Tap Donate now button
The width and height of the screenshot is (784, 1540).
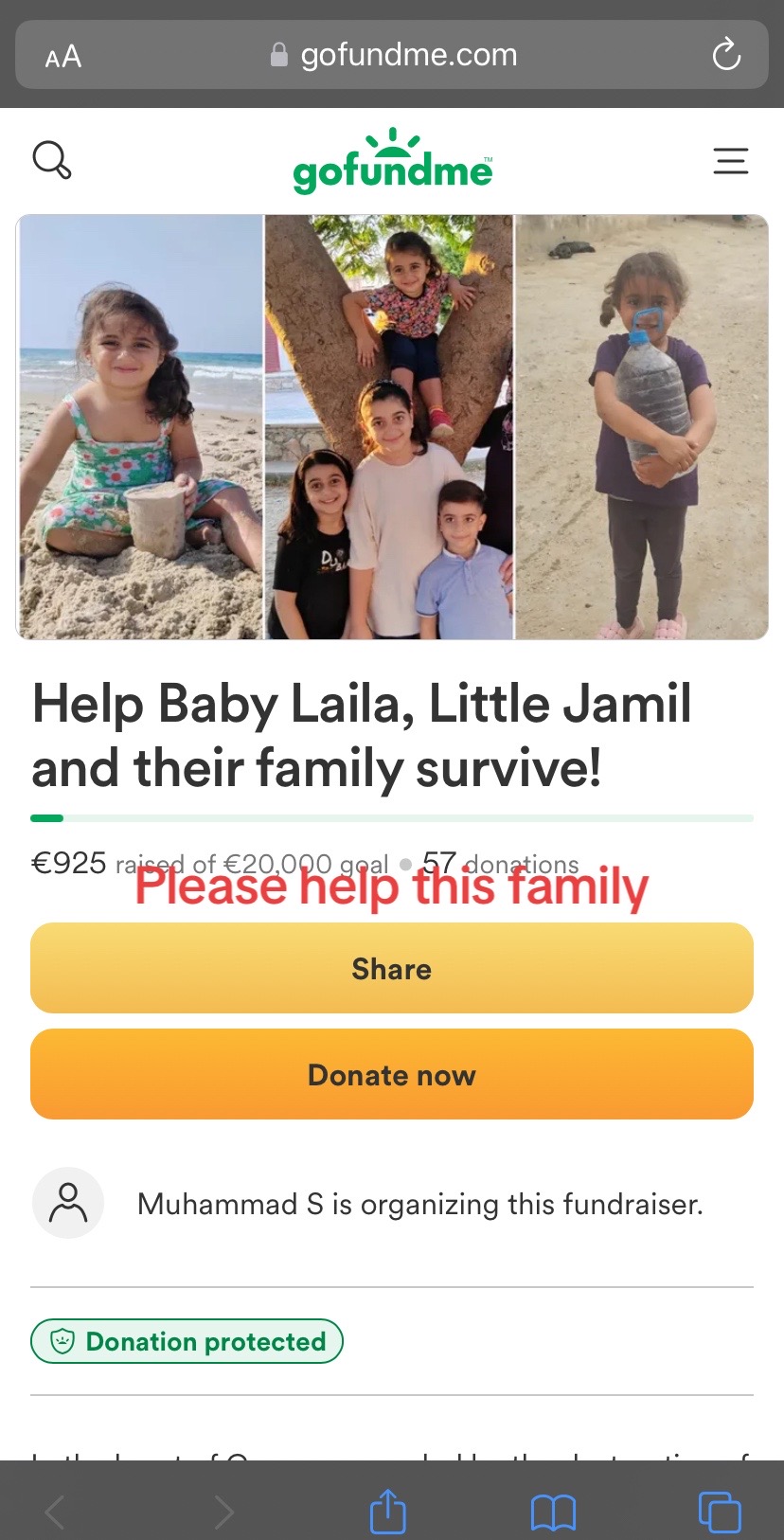tap(392, 1074)
